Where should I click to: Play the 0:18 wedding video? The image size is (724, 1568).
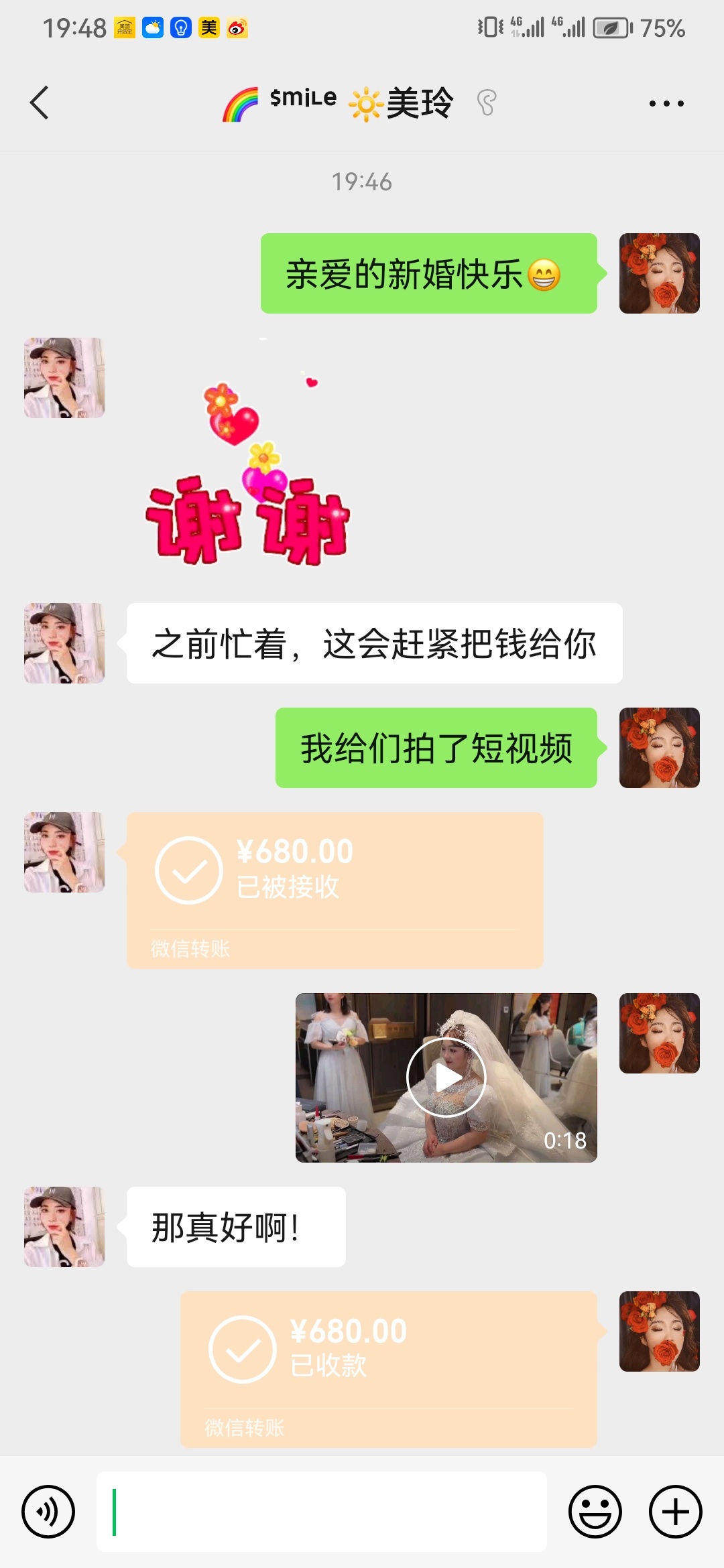click(446, 1077)
